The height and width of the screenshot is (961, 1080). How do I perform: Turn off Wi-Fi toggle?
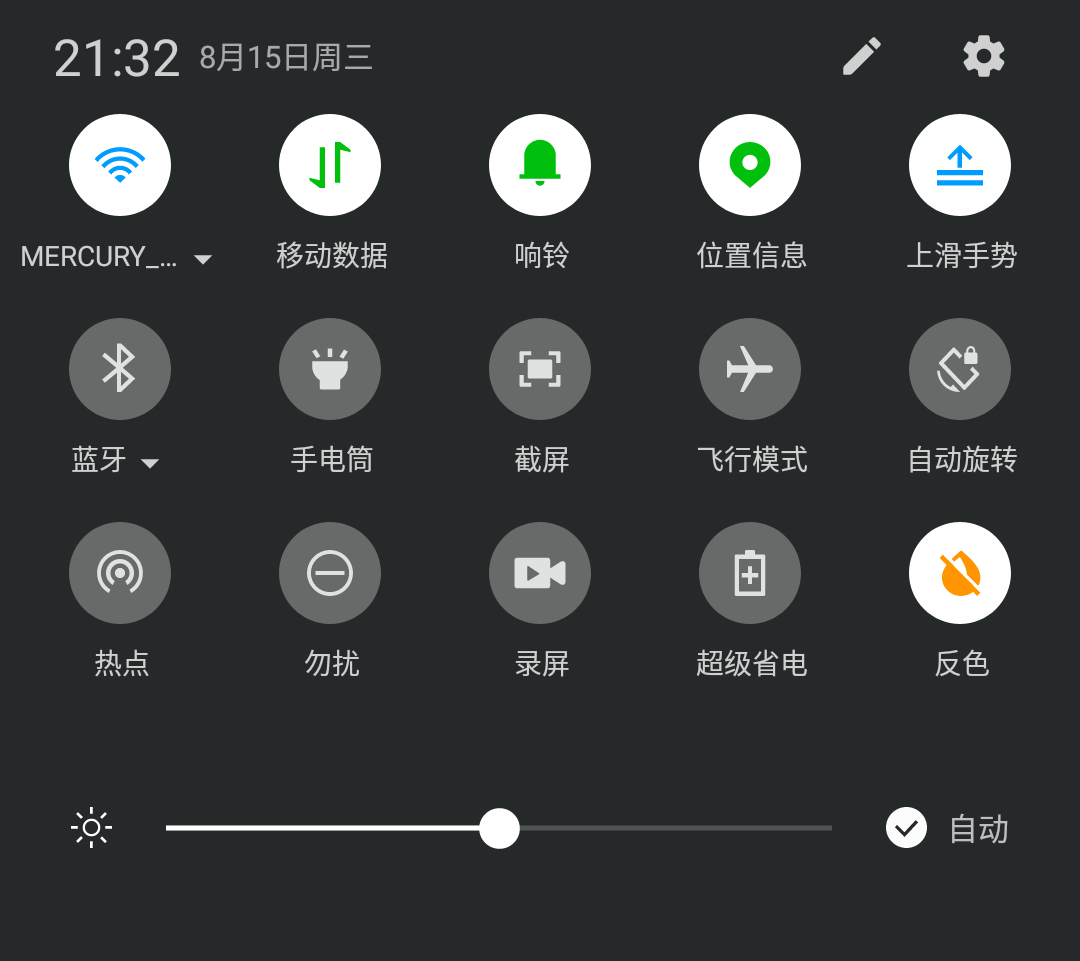tap(120, 165)
